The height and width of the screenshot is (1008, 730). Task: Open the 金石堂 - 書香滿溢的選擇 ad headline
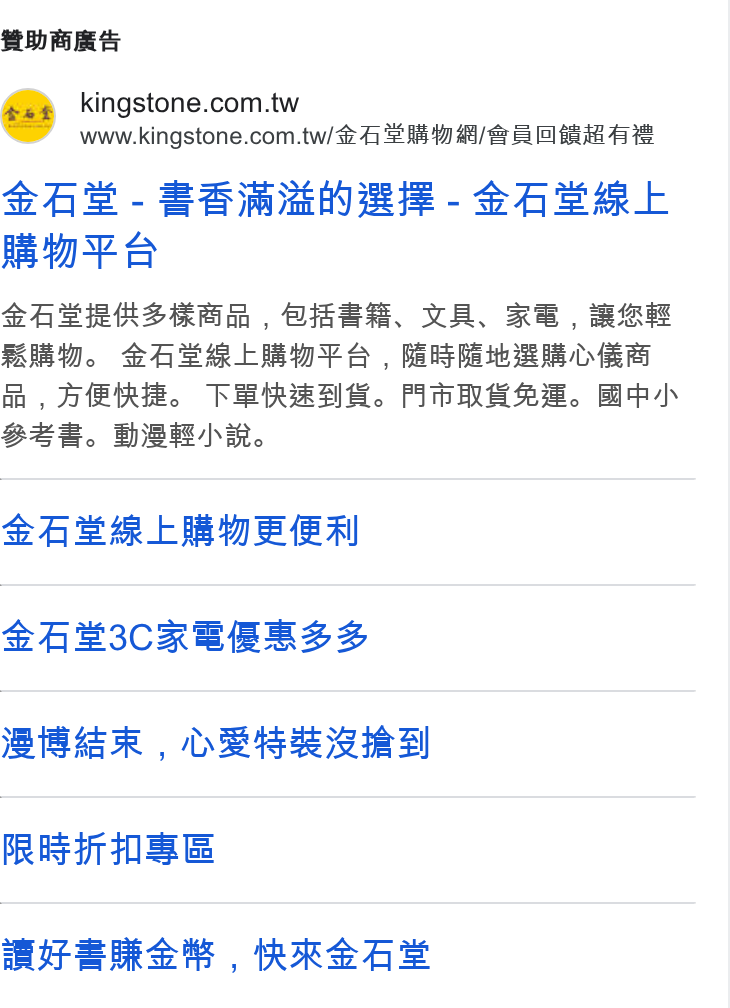tap(335, 225)
